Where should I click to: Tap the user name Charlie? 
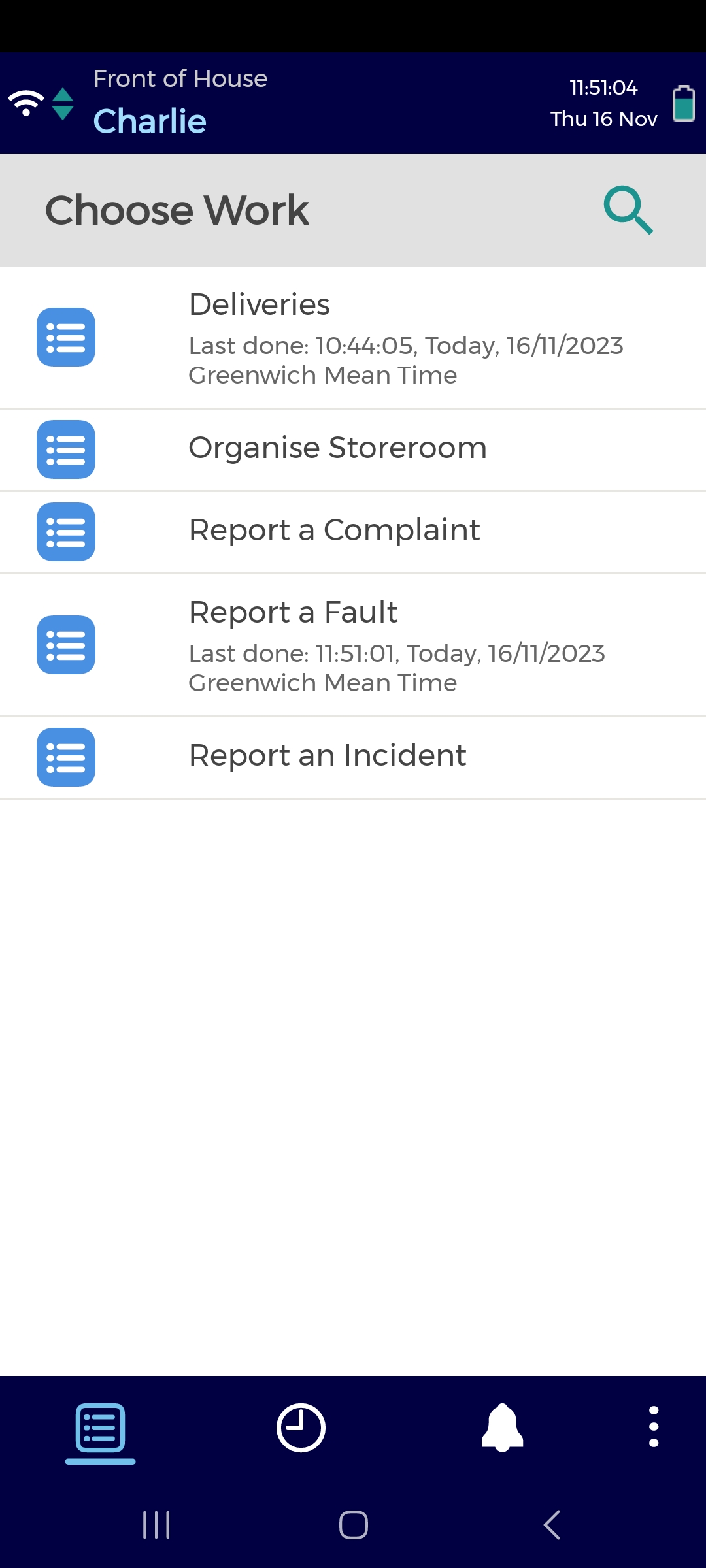click(x=150, y=122)
